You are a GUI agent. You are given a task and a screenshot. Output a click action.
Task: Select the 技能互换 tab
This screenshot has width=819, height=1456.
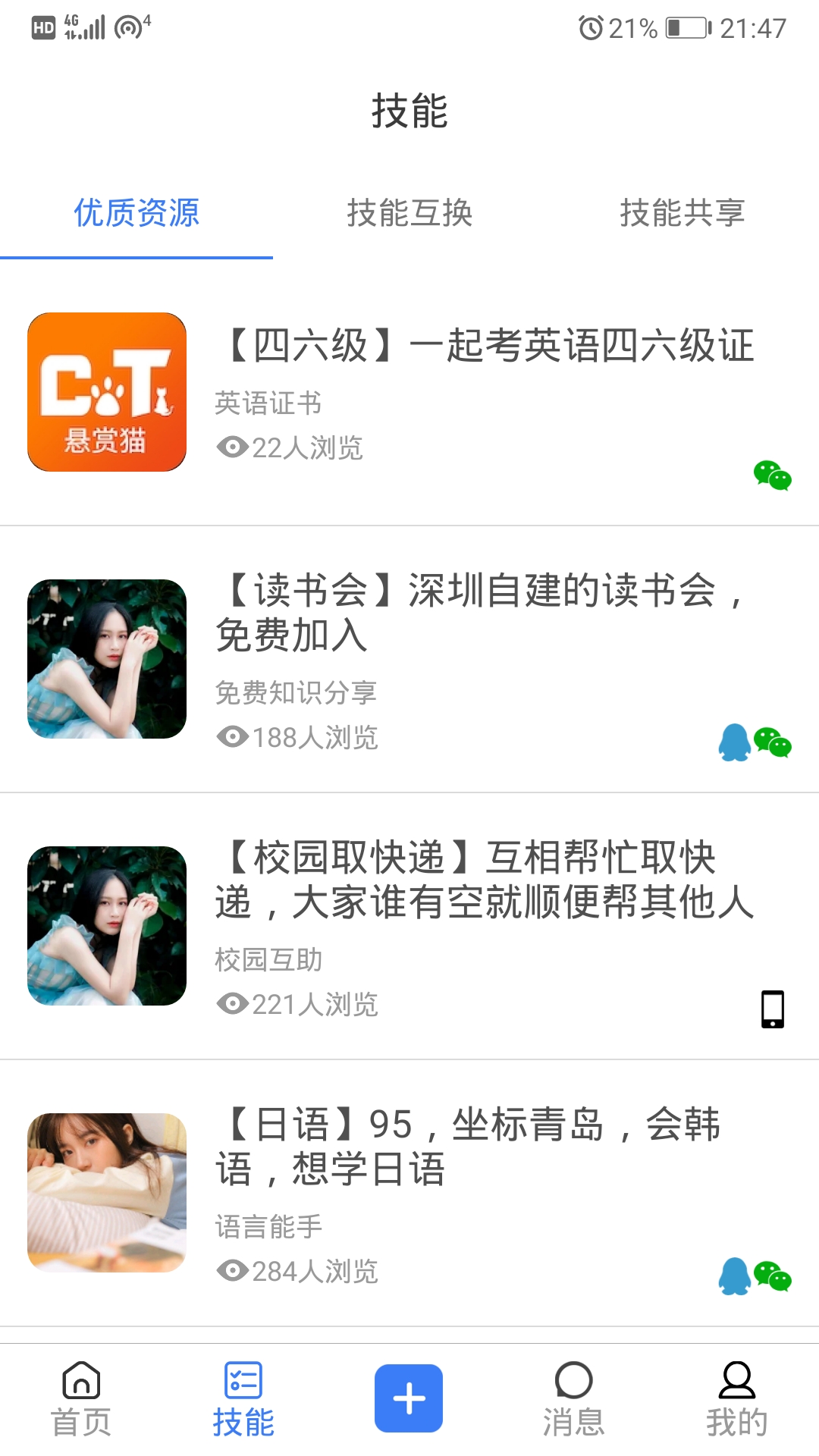click(409, 215)
